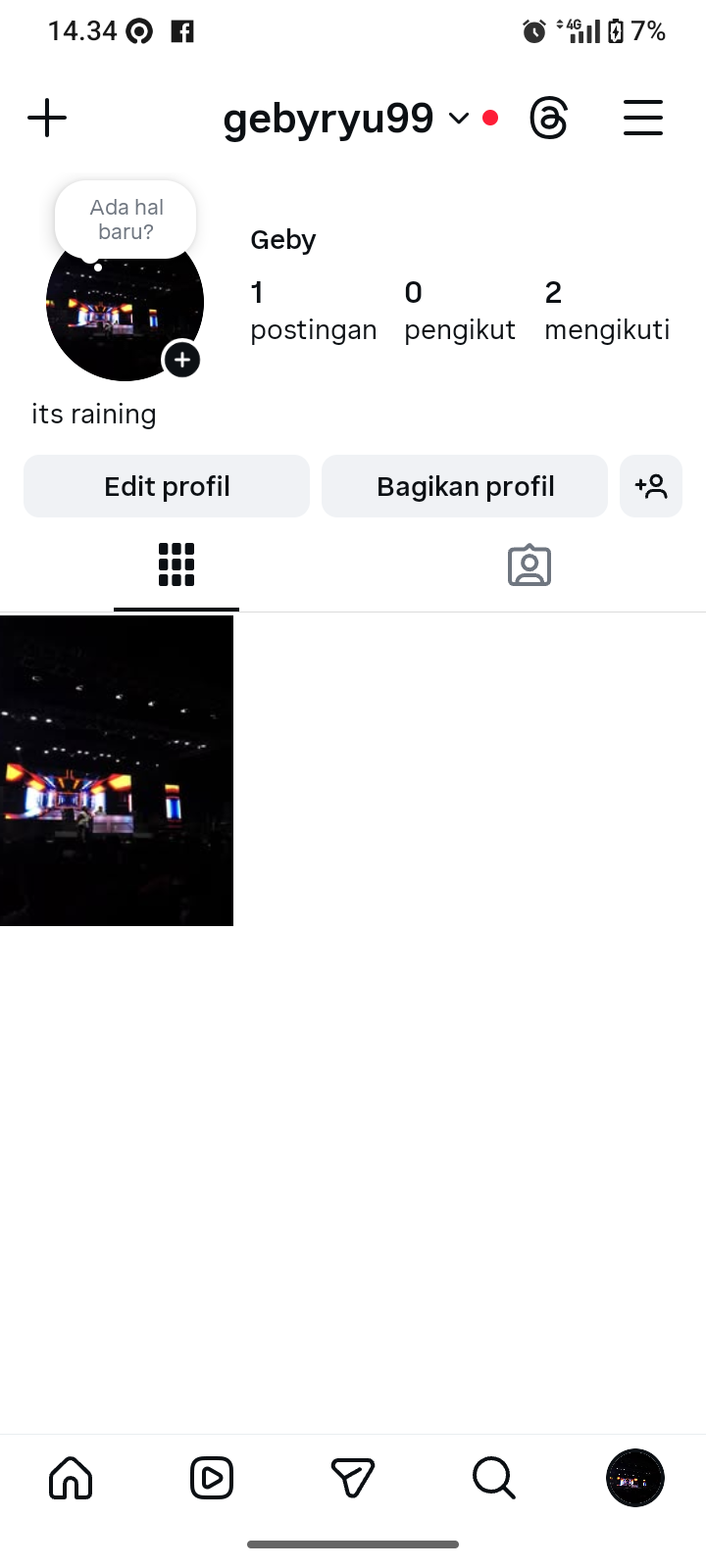Open the discover people icon button
Screen dimensions: 706x1568
click(x=651, y=486)
